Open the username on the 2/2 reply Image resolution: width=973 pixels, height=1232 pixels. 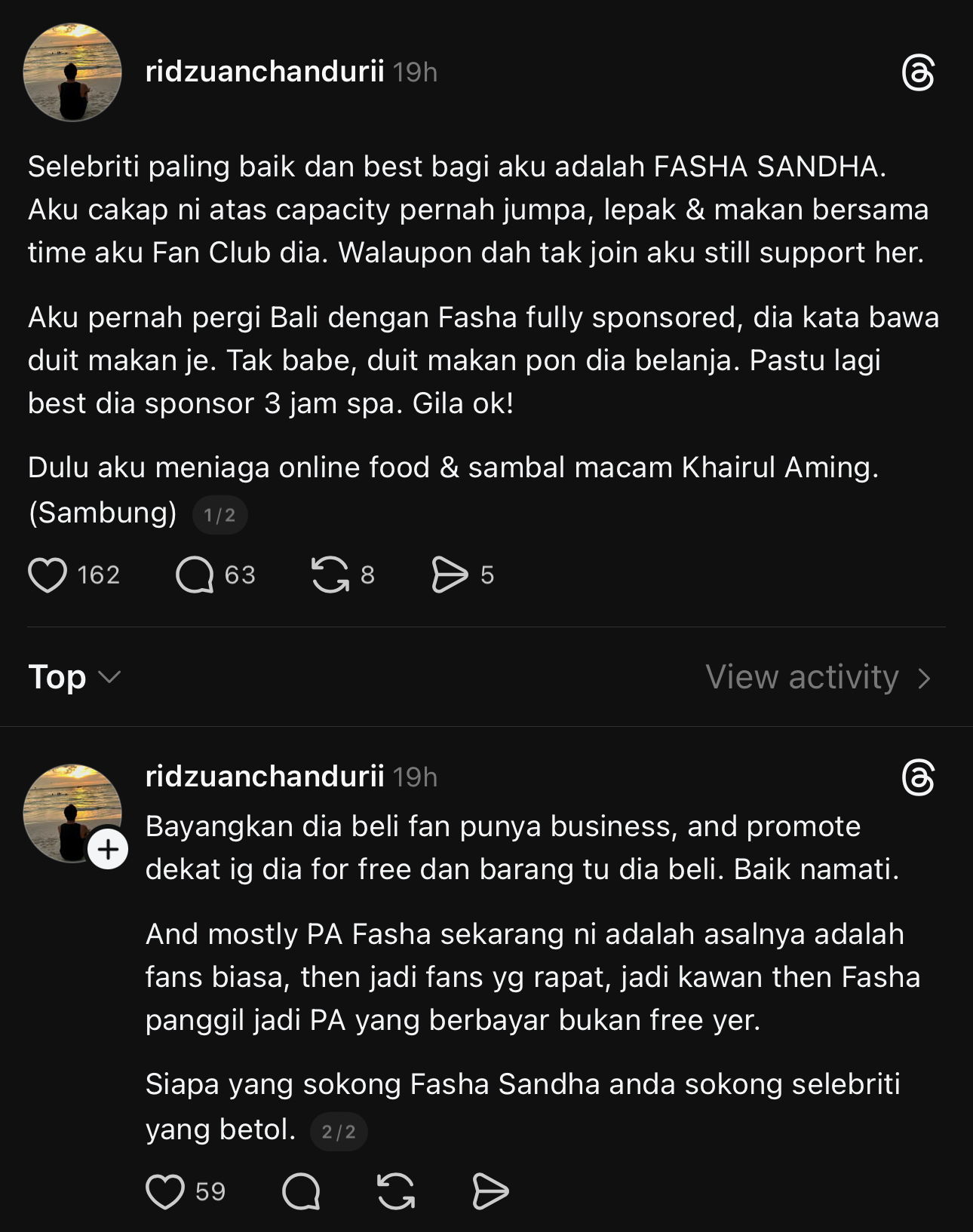[x=264, y=777]
